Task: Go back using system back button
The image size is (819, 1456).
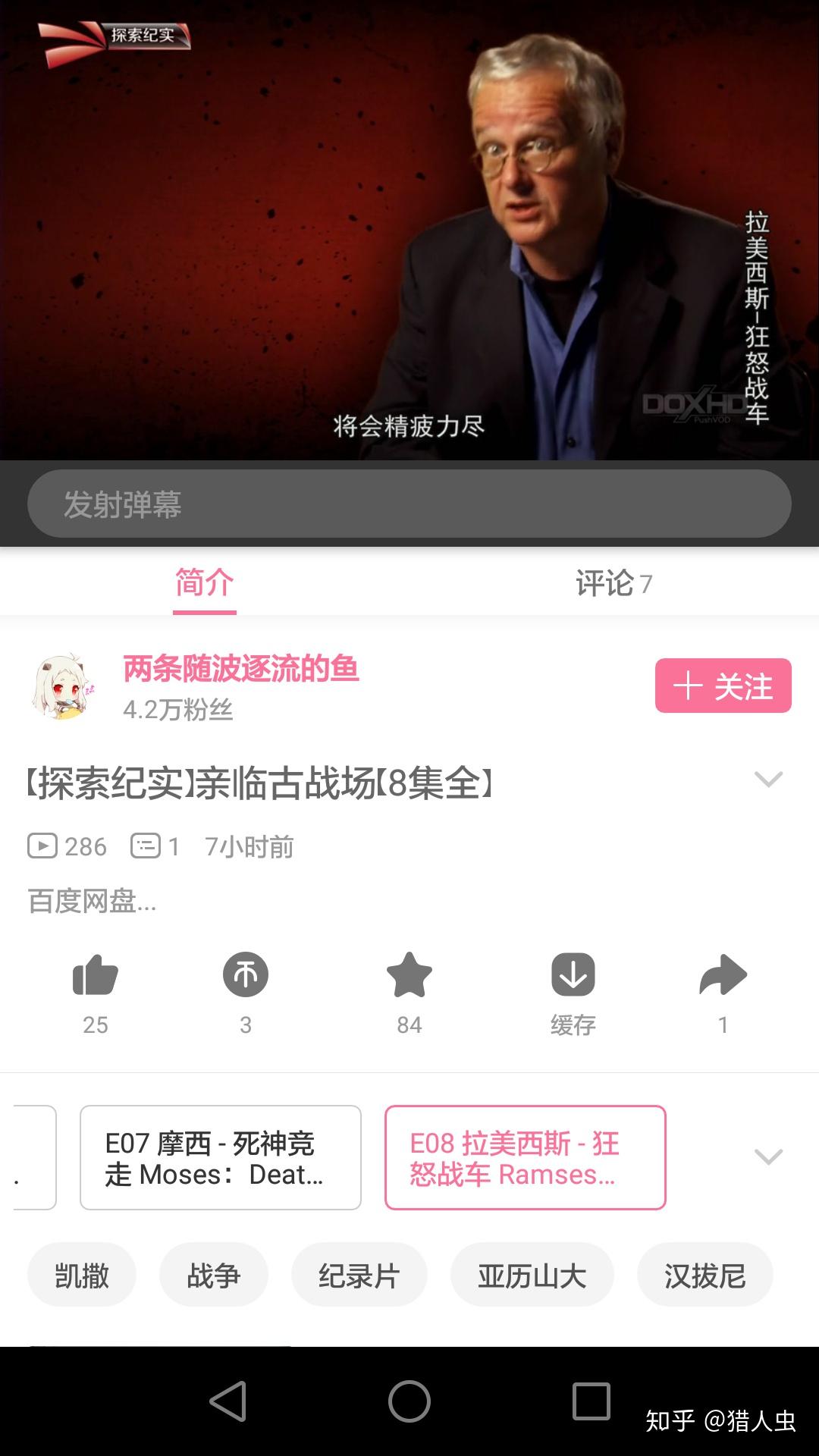Action: point(227,1401)
